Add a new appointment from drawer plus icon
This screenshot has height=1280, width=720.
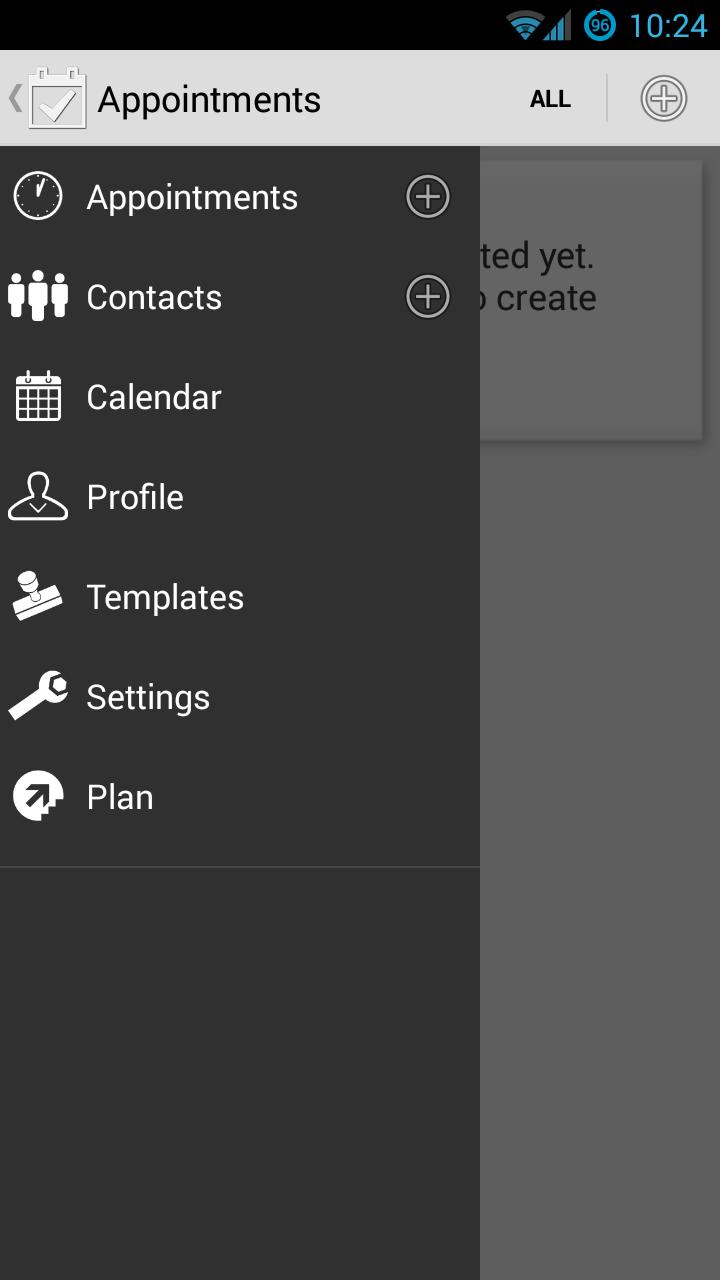coord(428,197)
